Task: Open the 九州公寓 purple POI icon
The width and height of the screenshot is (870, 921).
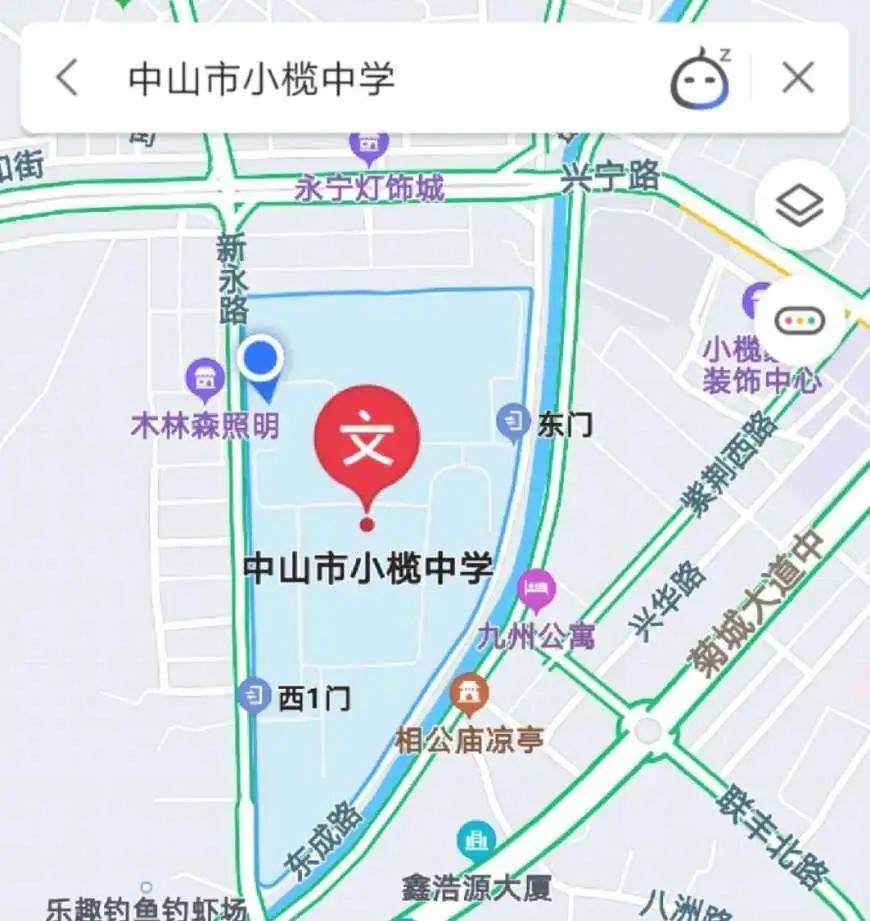Action: [x=537, y=586]
